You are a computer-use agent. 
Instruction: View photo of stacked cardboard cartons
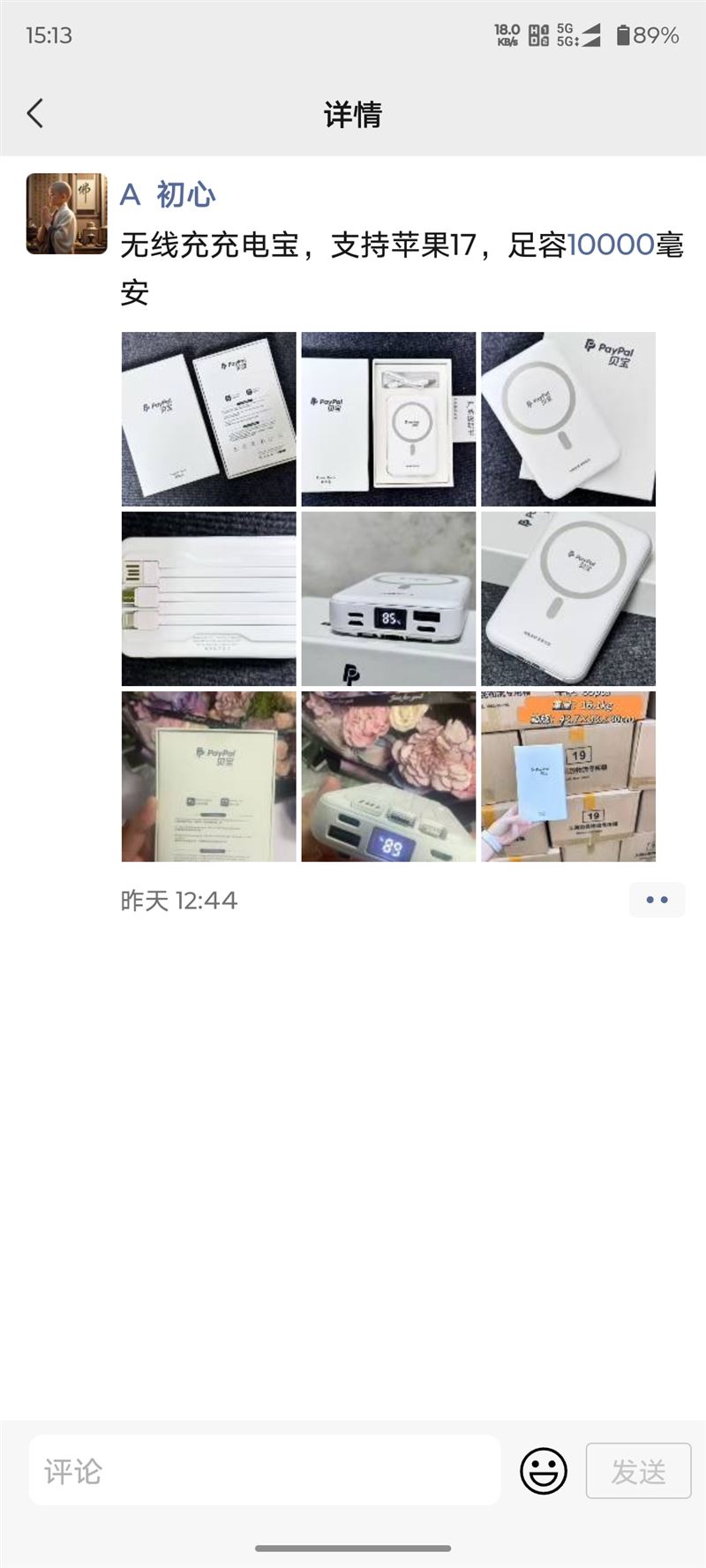click(x=568, y=776)
